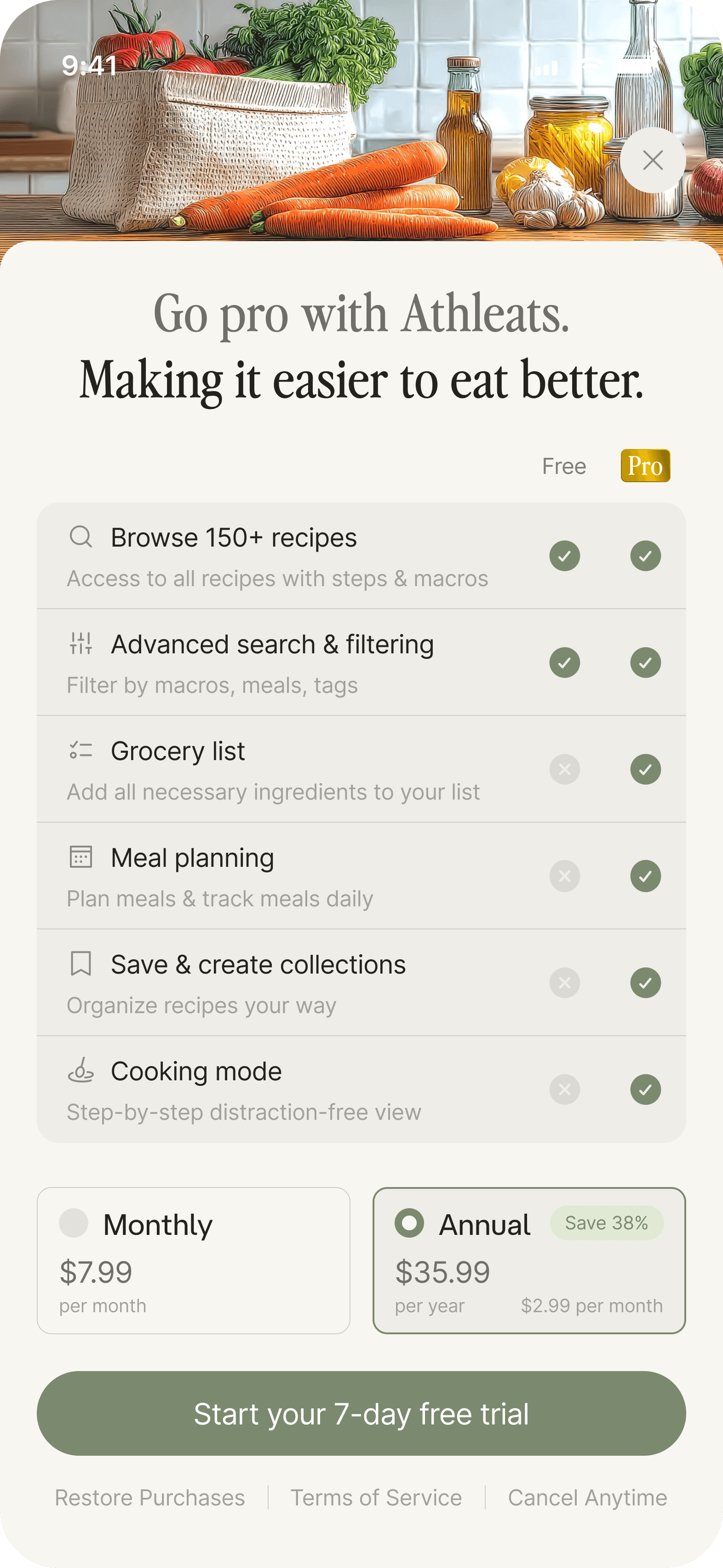Close the Athleats Pro paywall
Screen dimensions: 723x1568
point(653,160)
